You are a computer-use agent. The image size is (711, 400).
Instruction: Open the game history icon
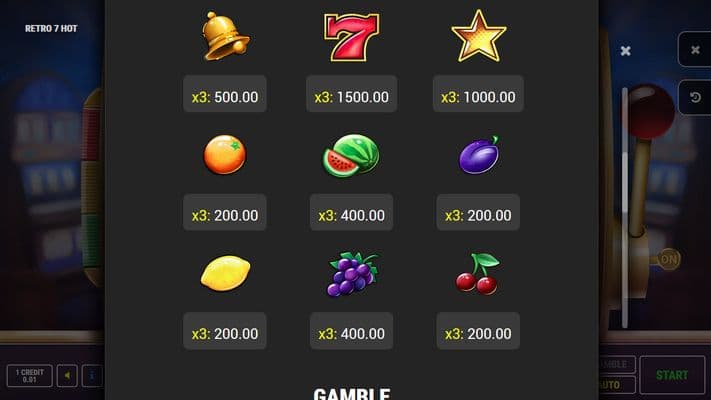695,97
